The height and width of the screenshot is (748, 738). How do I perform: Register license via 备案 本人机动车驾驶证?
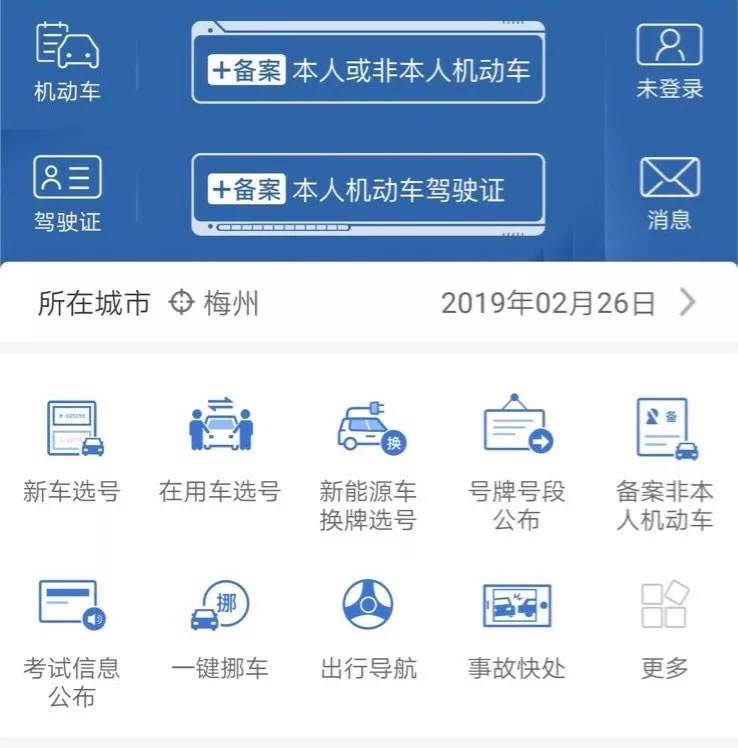368,190
